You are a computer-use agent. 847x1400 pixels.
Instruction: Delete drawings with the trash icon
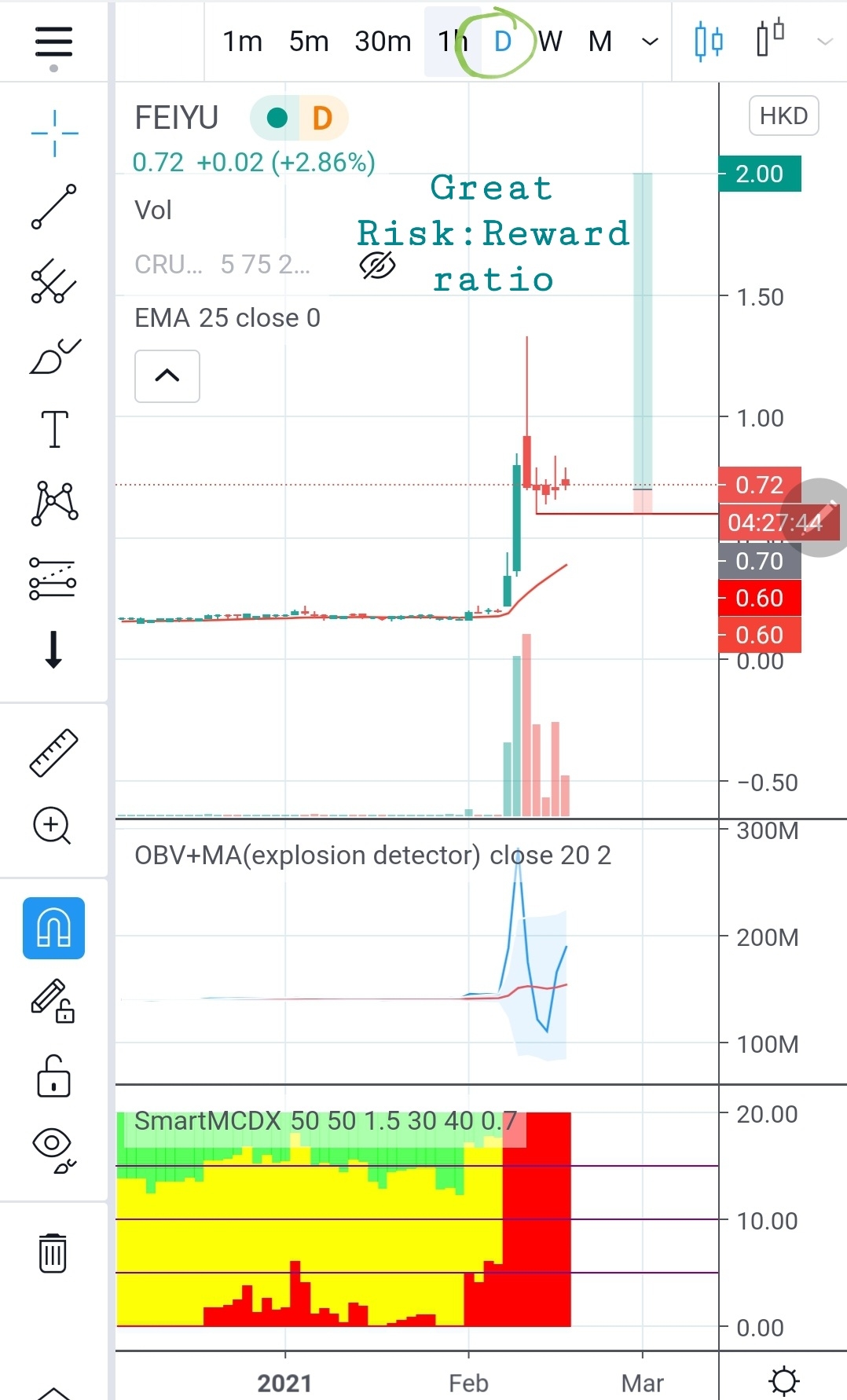53,1252
